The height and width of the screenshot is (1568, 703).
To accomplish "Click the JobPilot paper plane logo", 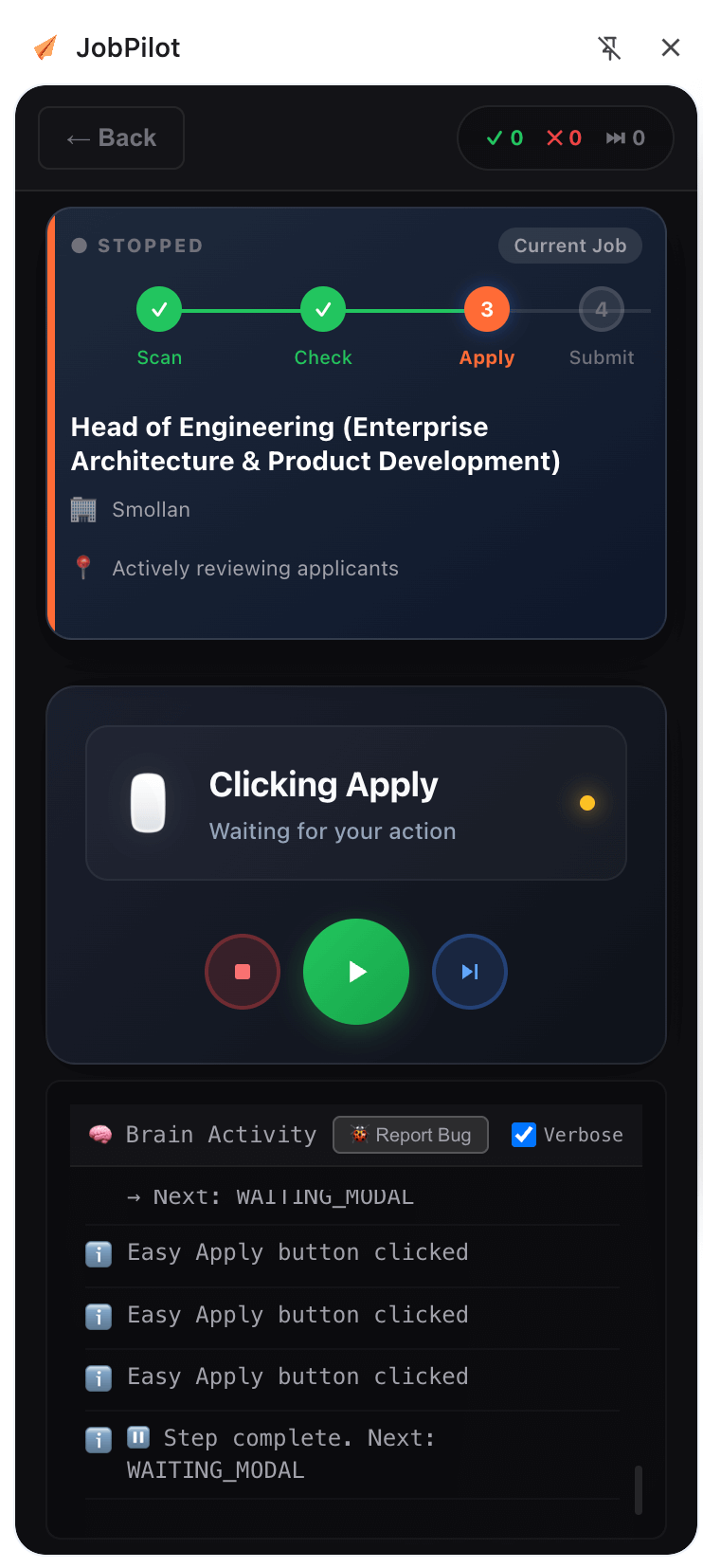I will [45, 46].
